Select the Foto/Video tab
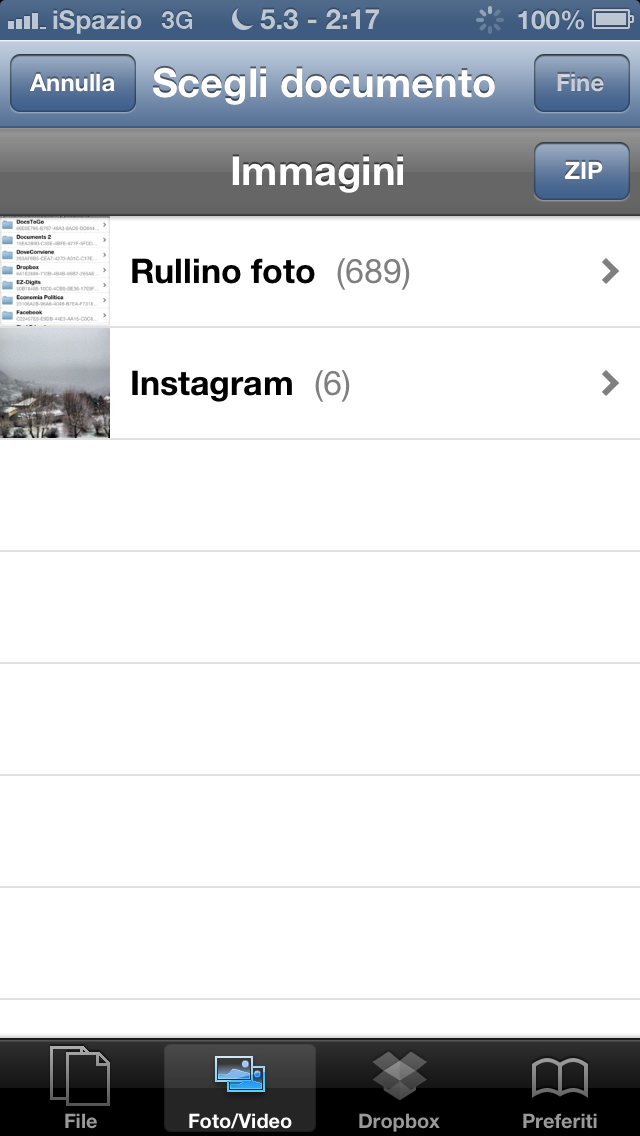The height and width of the screenshot is (1136, 640). tap(240, 1088)
